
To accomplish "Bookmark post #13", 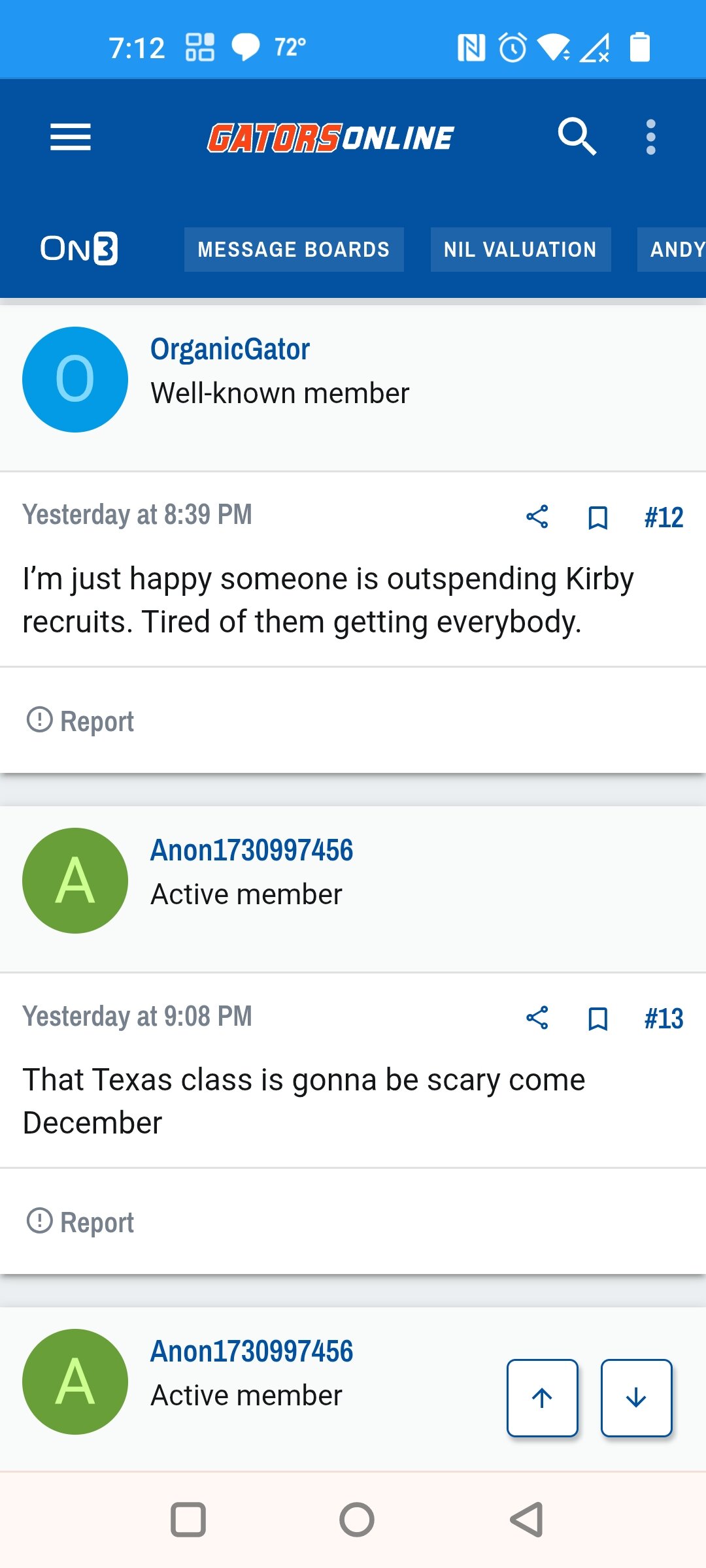I will [x=598, y=1019].
